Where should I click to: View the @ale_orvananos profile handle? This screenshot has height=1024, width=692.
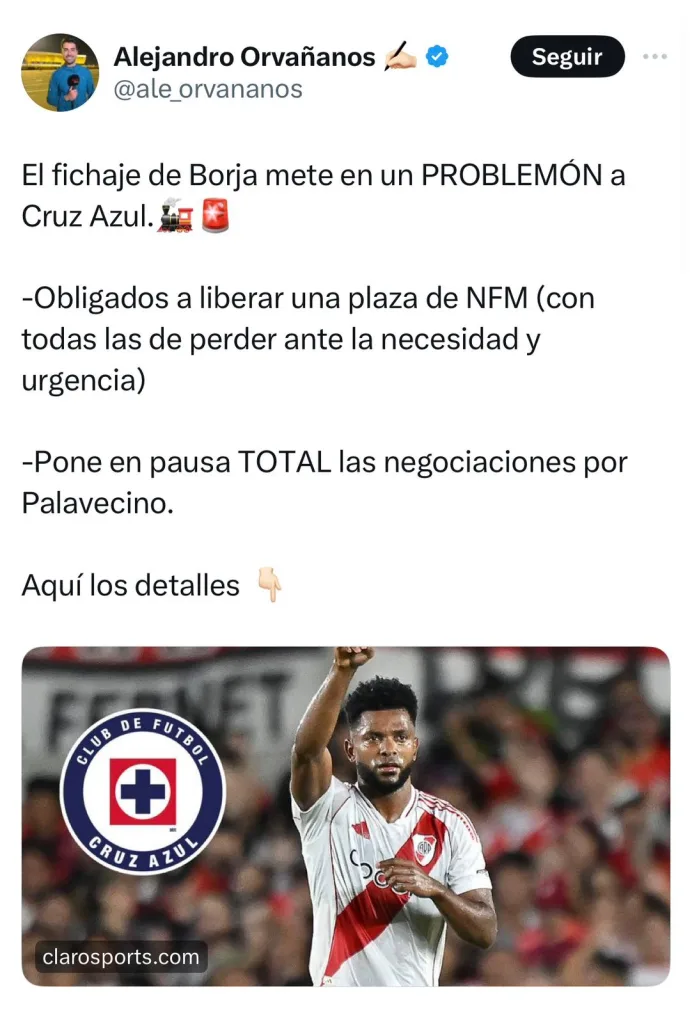pos(208,89)
